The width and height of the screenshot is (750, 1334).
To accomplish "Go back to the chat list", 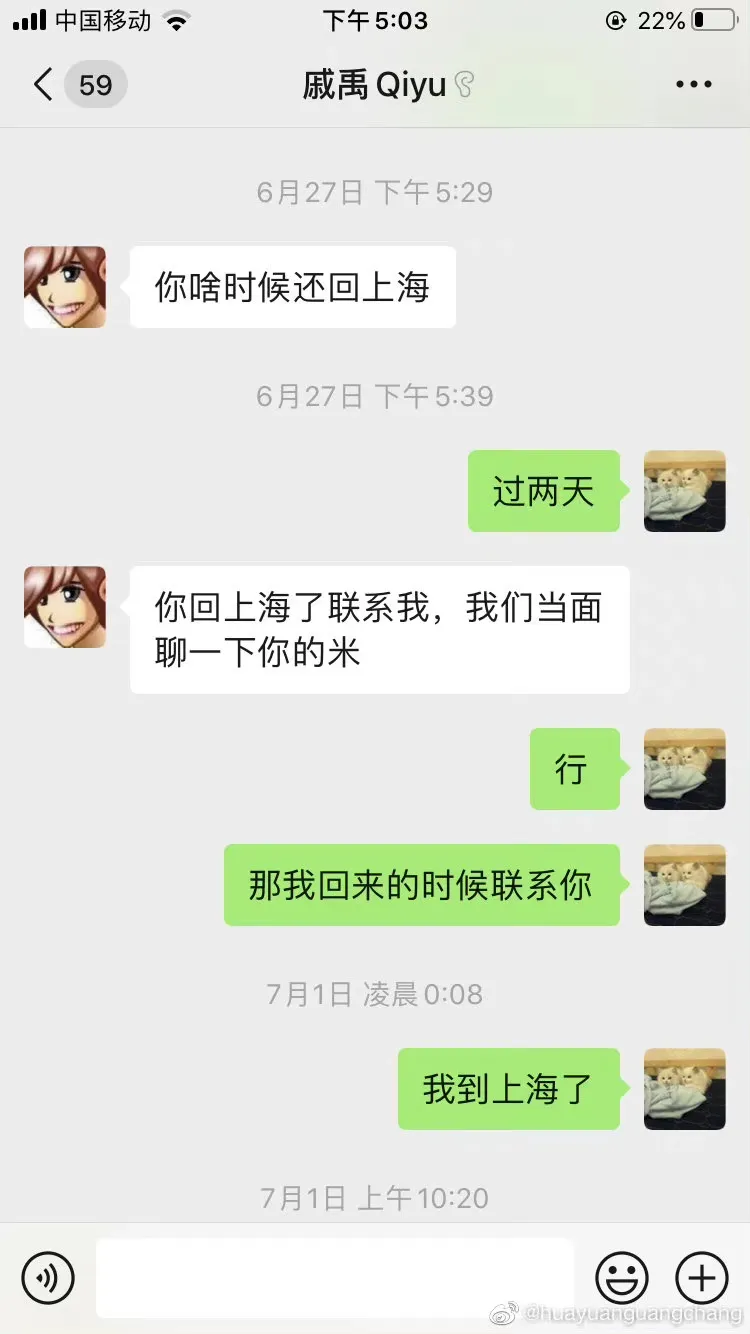I will [x=44, y=85].
